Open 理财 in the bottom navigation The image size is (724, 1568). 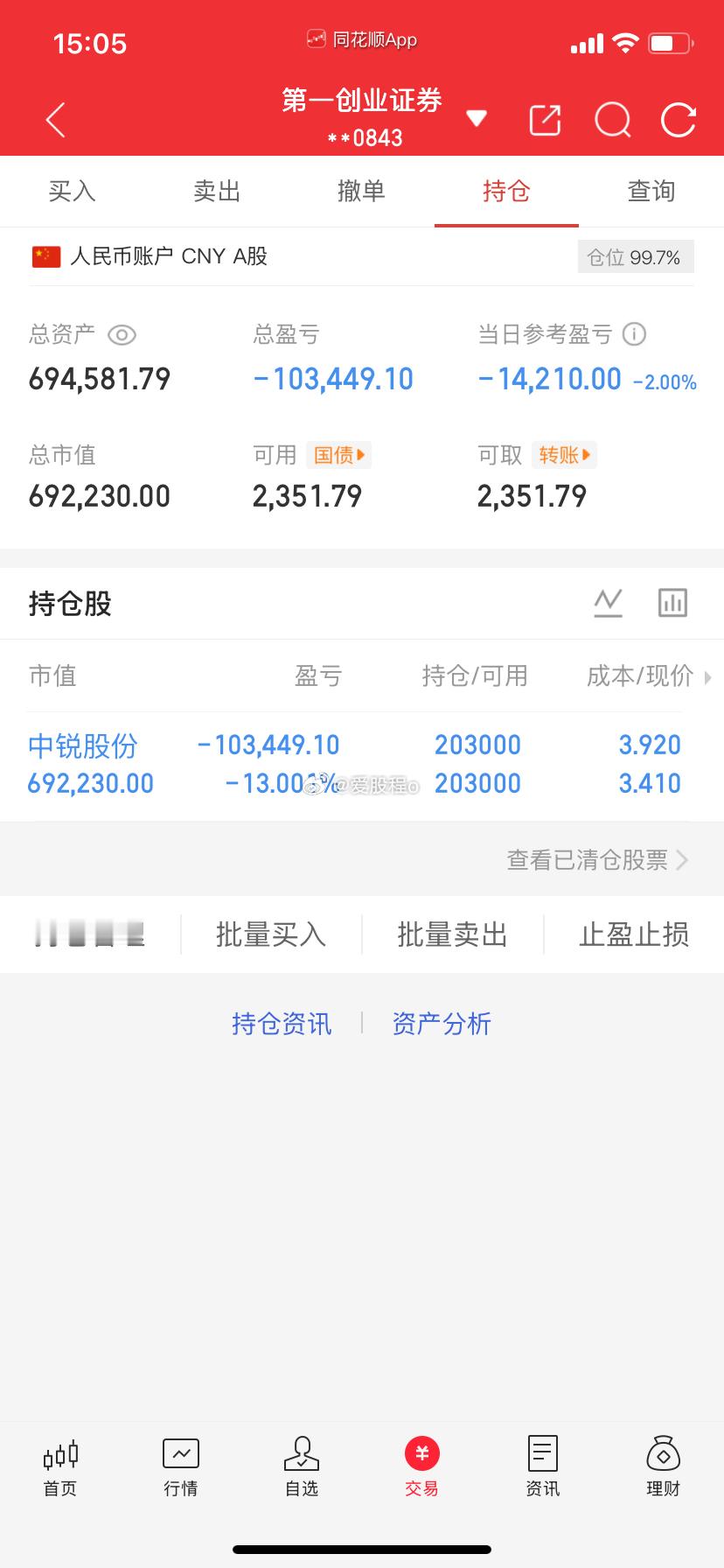pos(663,1466)
